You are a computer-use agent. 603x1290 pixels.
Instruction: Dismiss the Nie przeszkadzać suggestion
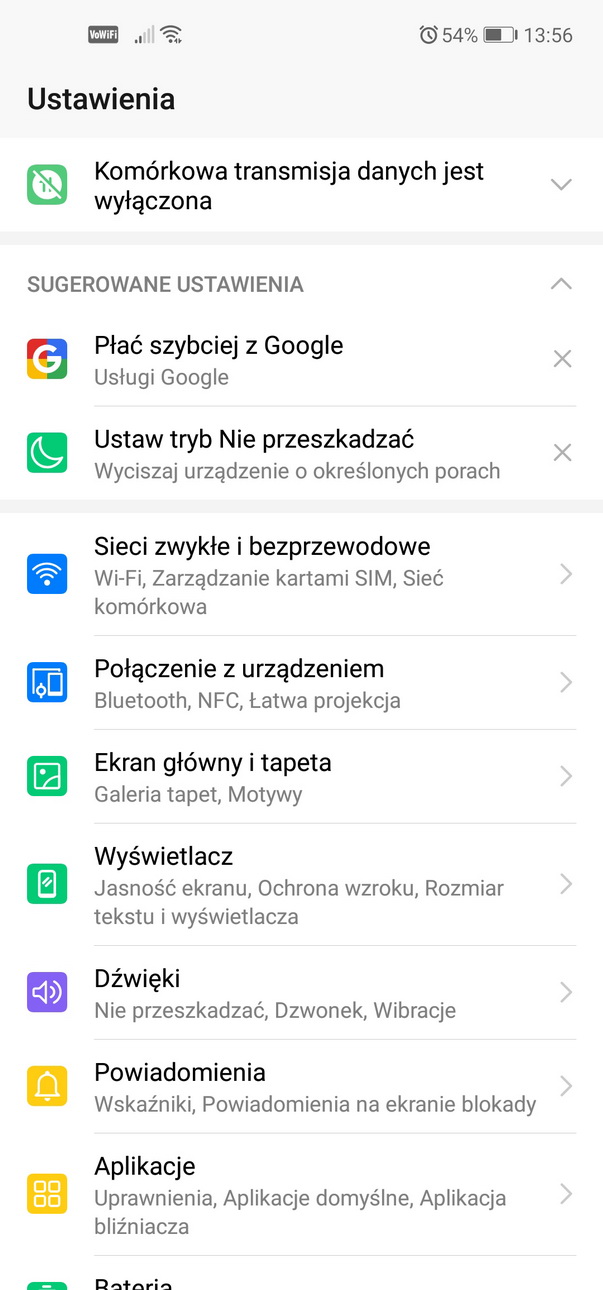562,453
